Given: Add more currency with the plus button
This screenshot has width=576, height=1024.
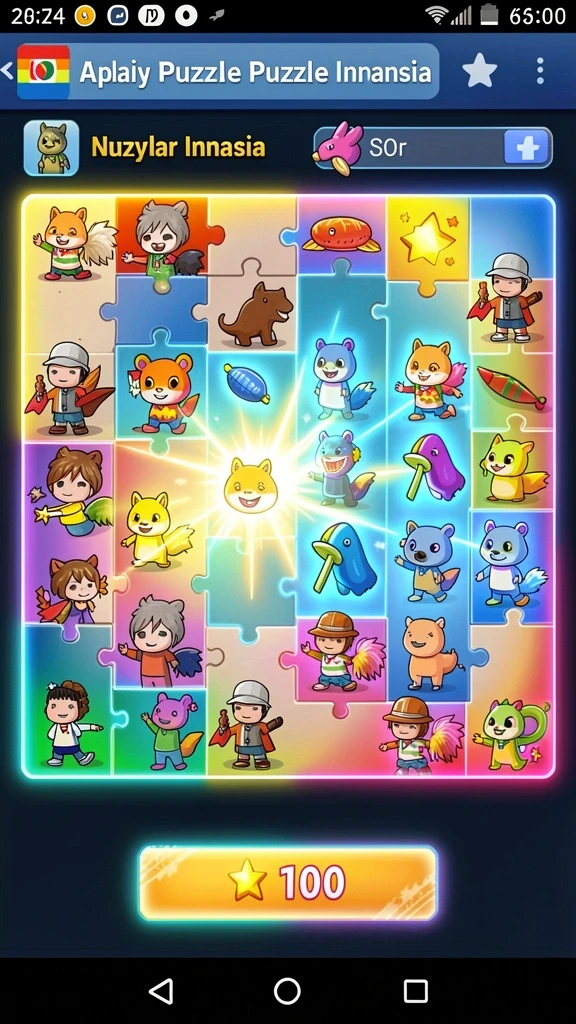Looking at the screenshot, I should pyautogui.click(x=525, y=148).
